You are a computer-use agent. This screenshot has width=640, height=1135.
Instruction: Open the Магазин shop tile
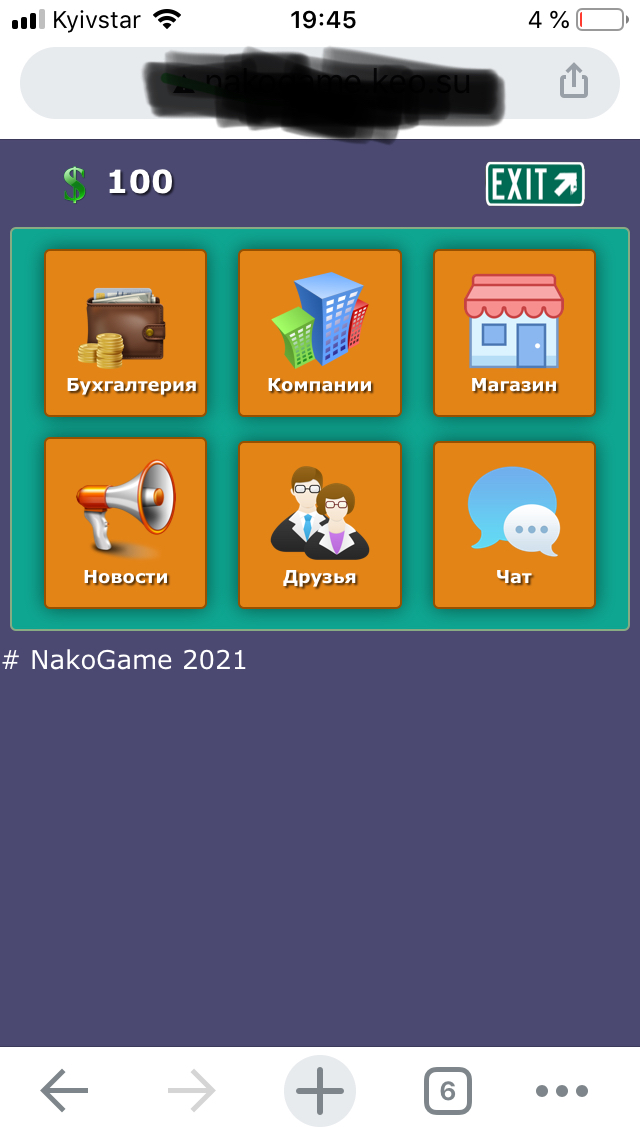(514, 333)
